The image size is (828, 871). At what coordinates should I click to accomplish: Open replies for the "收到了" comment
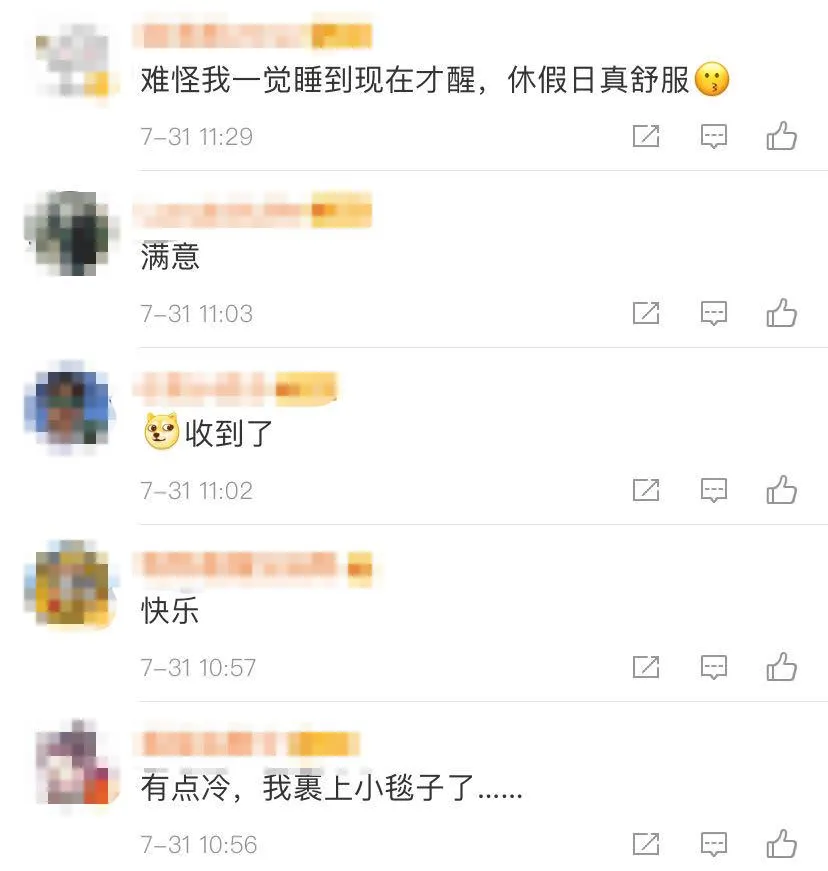(x=713, y=490)
